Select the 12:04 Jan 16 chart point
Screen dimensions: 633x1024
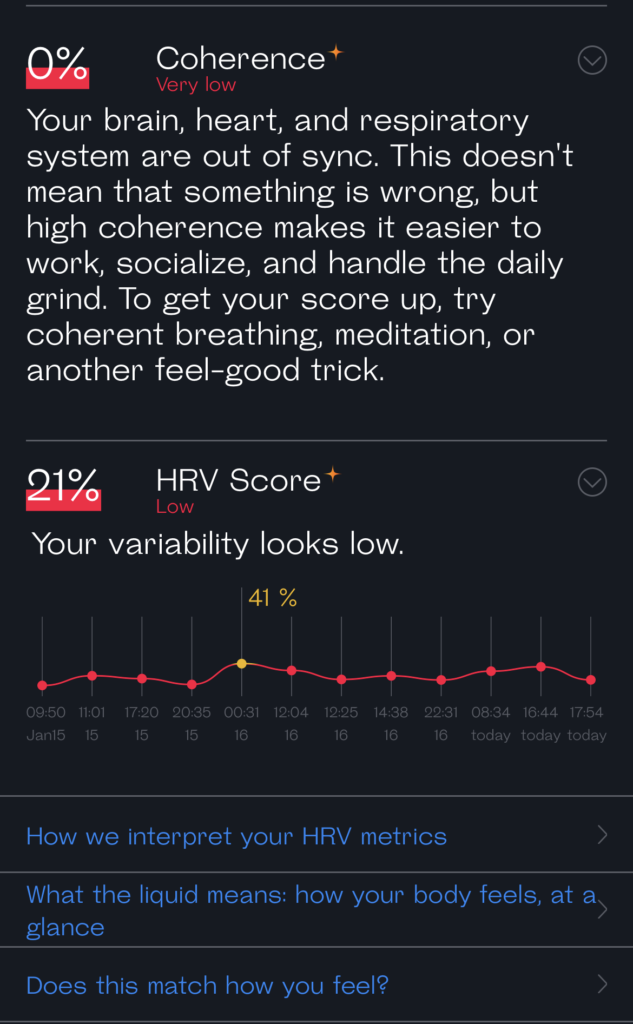[x=292, y=670]
